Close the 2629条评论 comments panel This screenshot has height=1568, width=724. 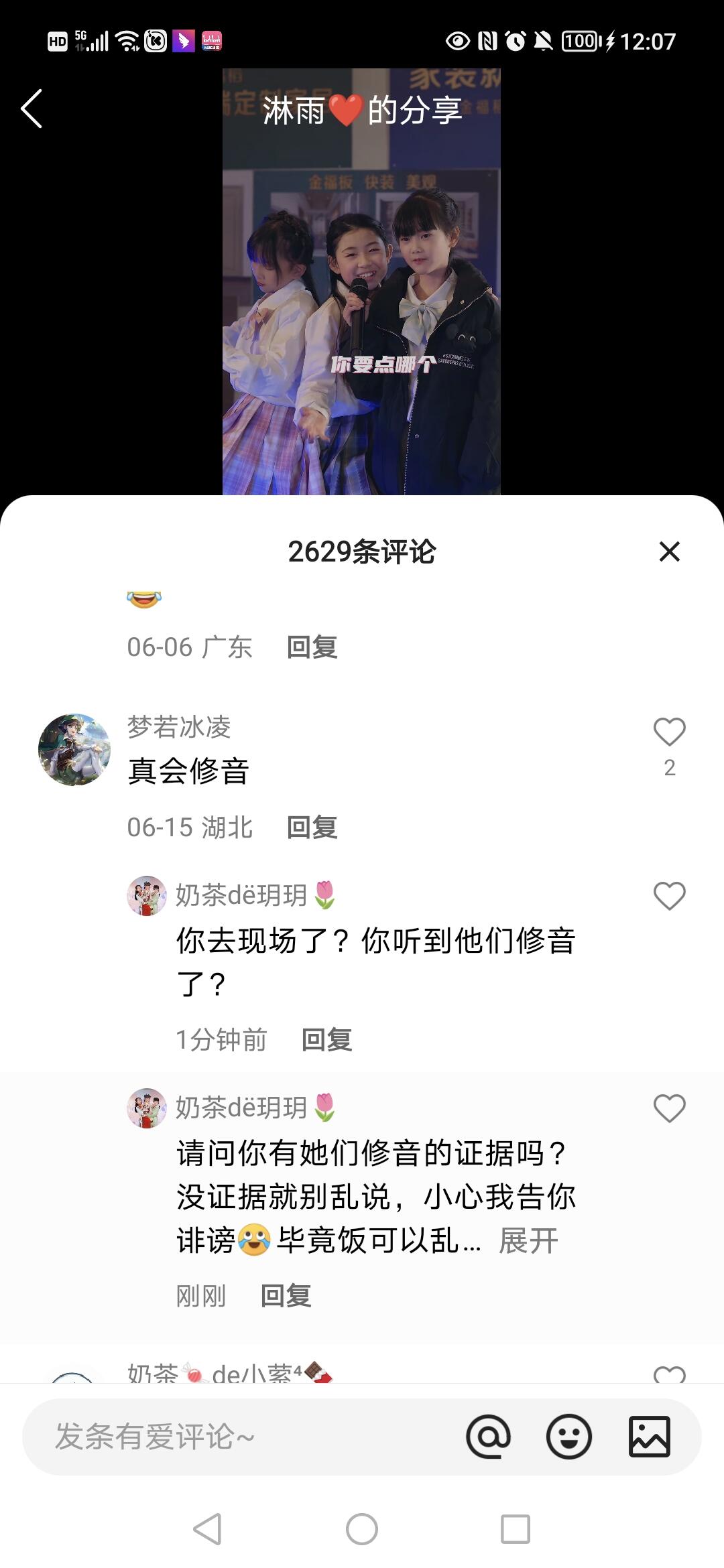point(669,551)
